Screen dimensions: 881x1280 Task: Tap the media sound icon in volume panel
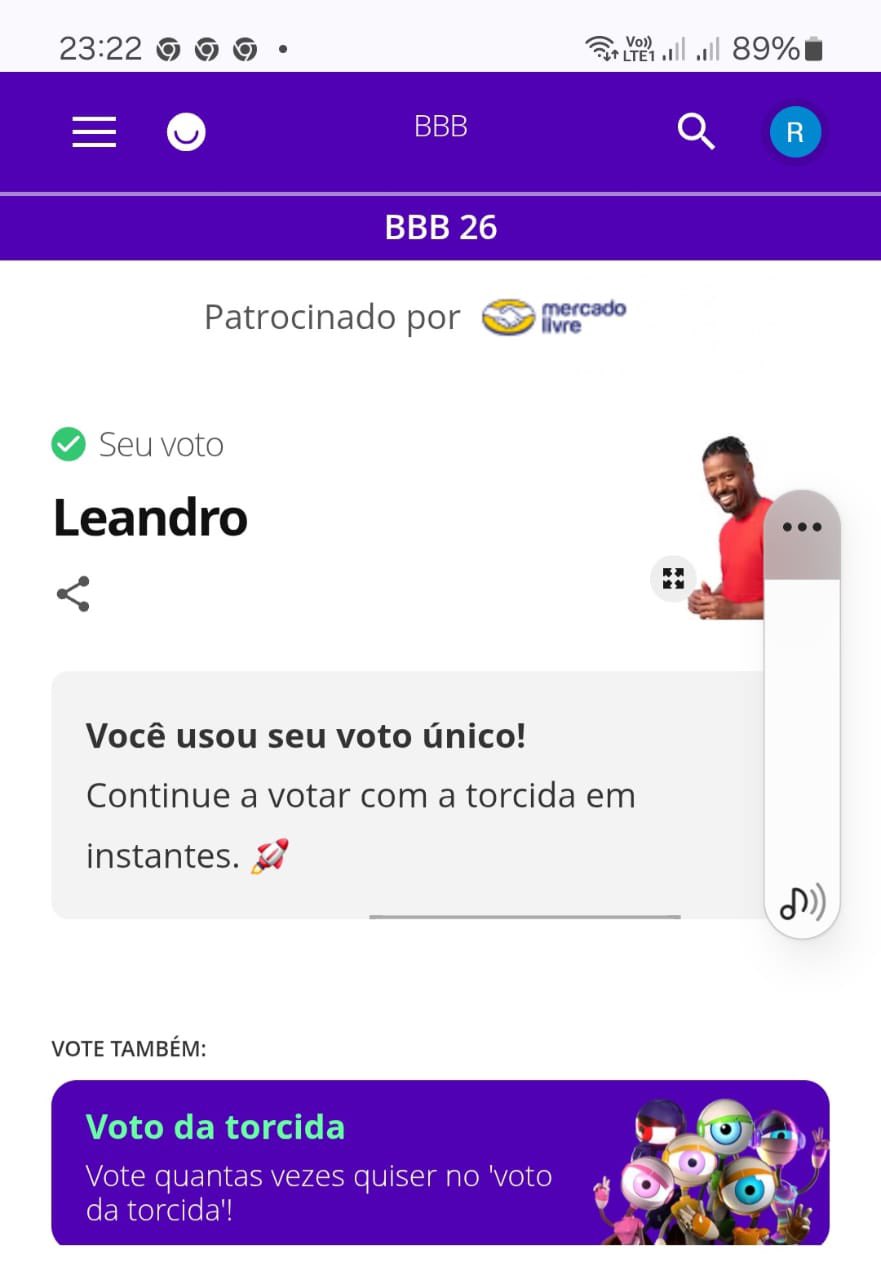[x=802, y=902]
